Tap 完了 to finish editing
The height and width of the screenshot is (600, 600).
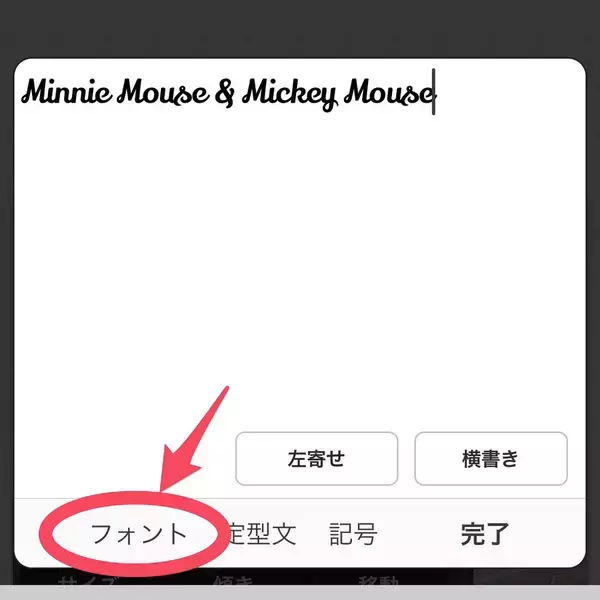tap(485, 534)
